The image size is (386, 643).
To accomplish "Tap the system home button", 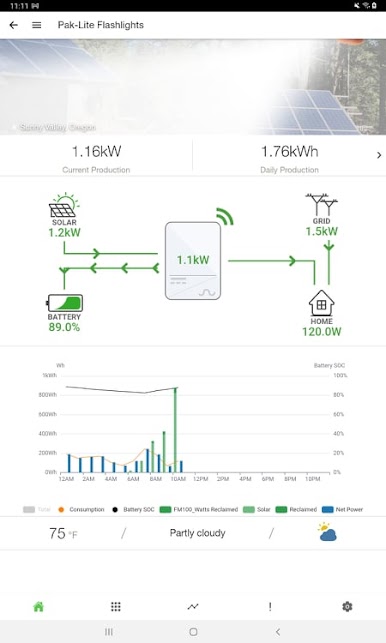I will pos(193,632).
